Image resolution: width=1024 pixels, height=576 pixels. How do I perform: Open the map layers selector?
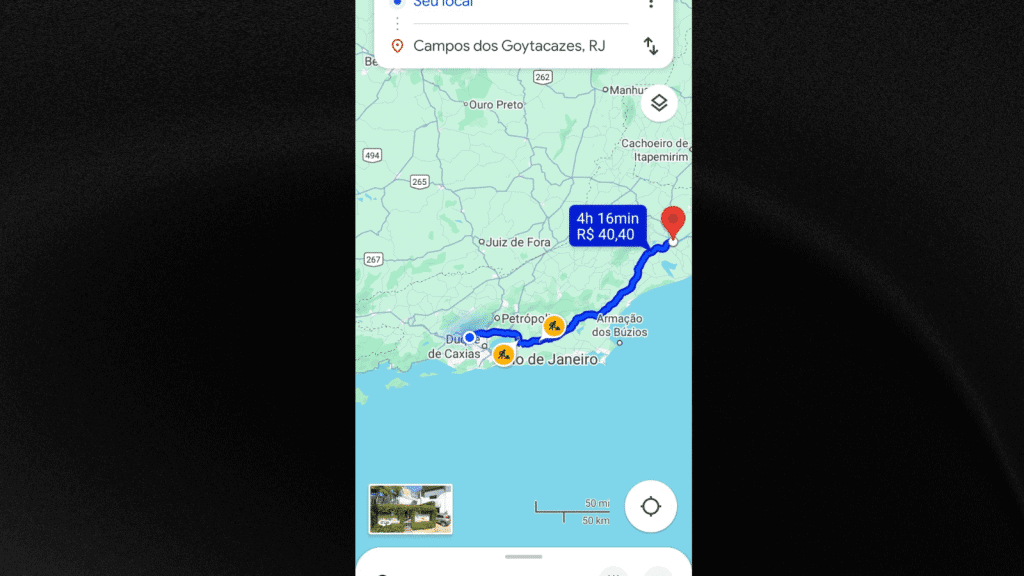pyautogui.click(x=659, y=103)
